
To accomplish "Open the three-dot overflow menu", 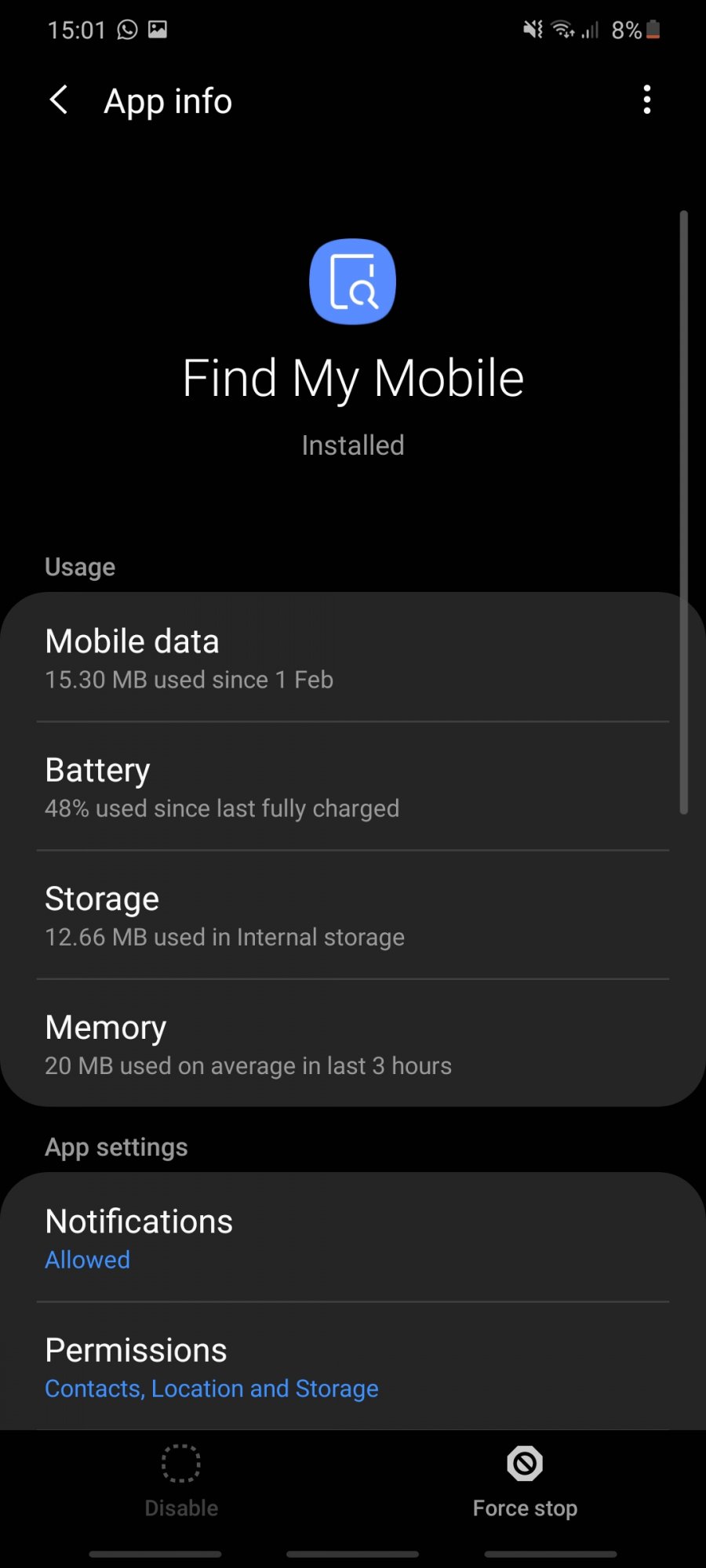I will tap(646, 100).
